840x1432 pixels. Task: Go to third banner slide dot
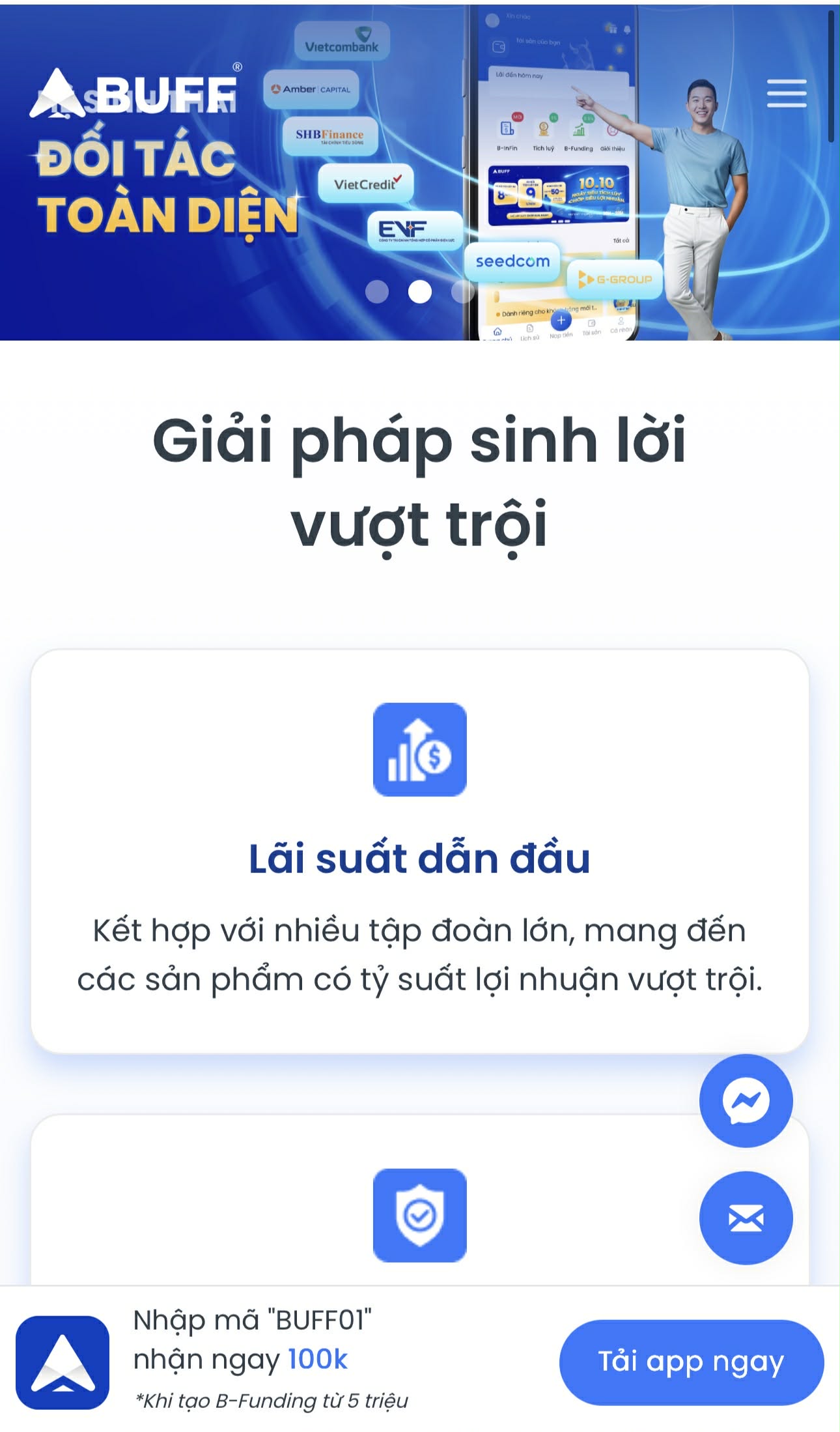coord(462,291)
